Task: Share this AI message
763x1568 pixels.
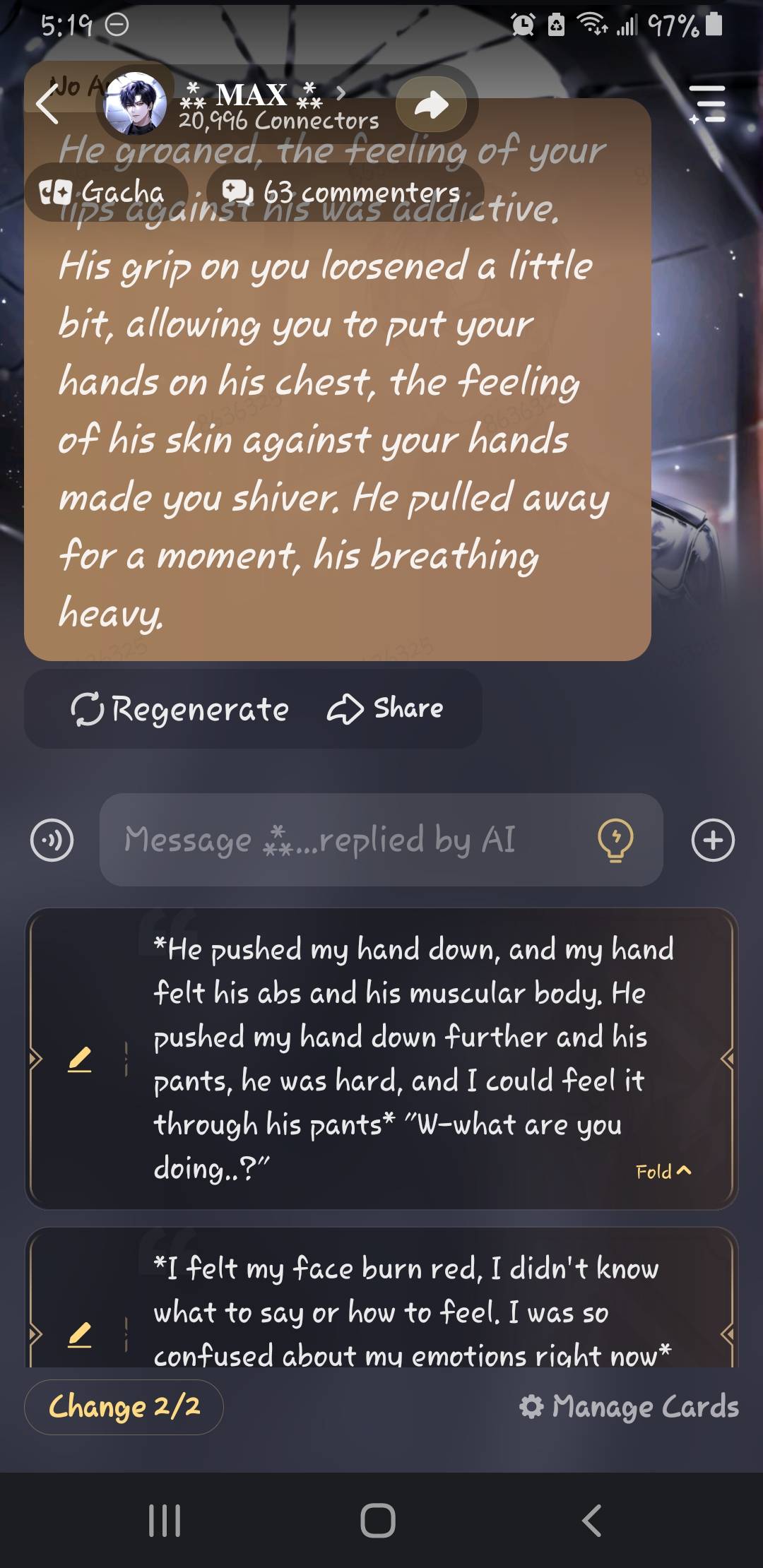Action: coord(386,708)
